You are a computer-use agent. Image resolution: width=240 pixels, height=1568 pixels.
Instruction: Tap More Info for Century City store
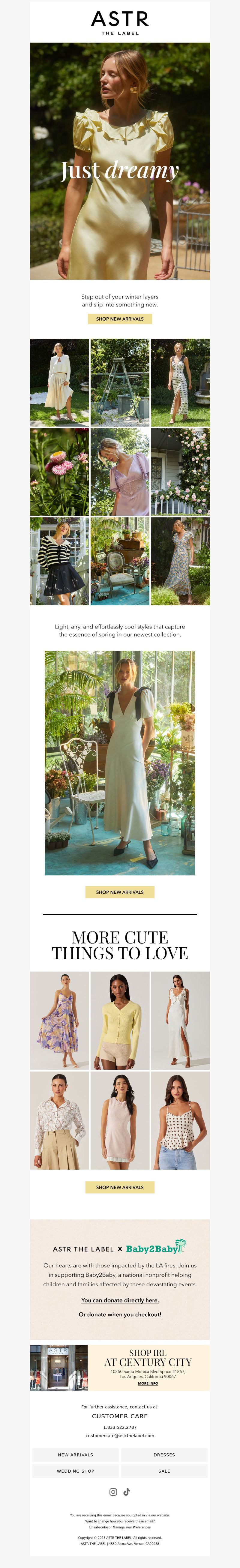(148, 1384)
